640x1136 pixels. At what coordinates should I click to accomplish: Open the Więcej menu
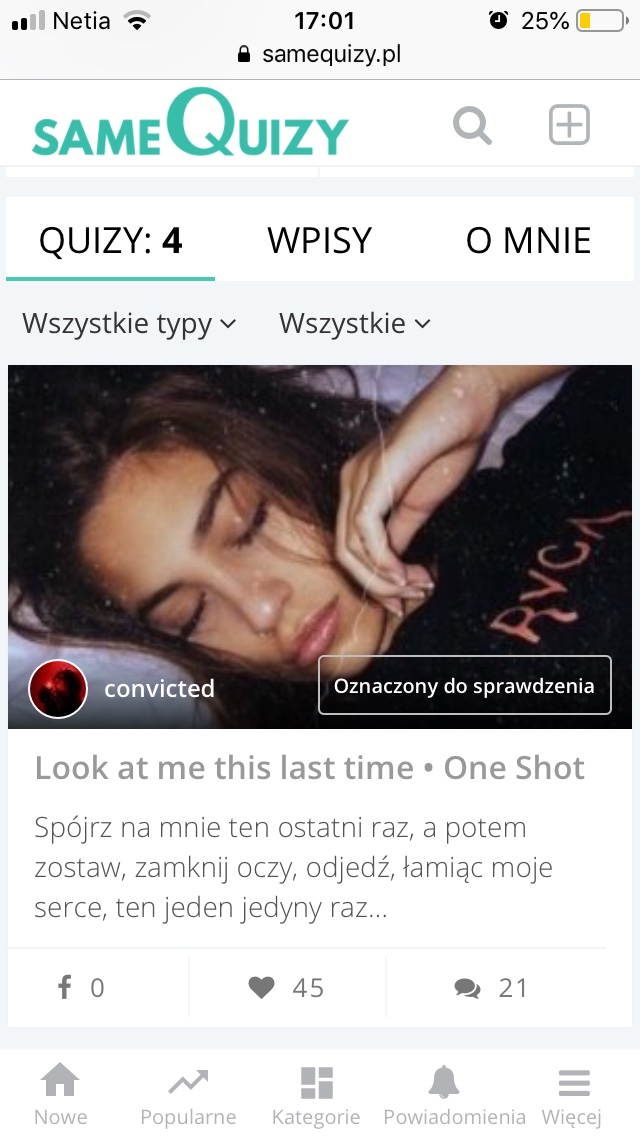coord(574,1095)
